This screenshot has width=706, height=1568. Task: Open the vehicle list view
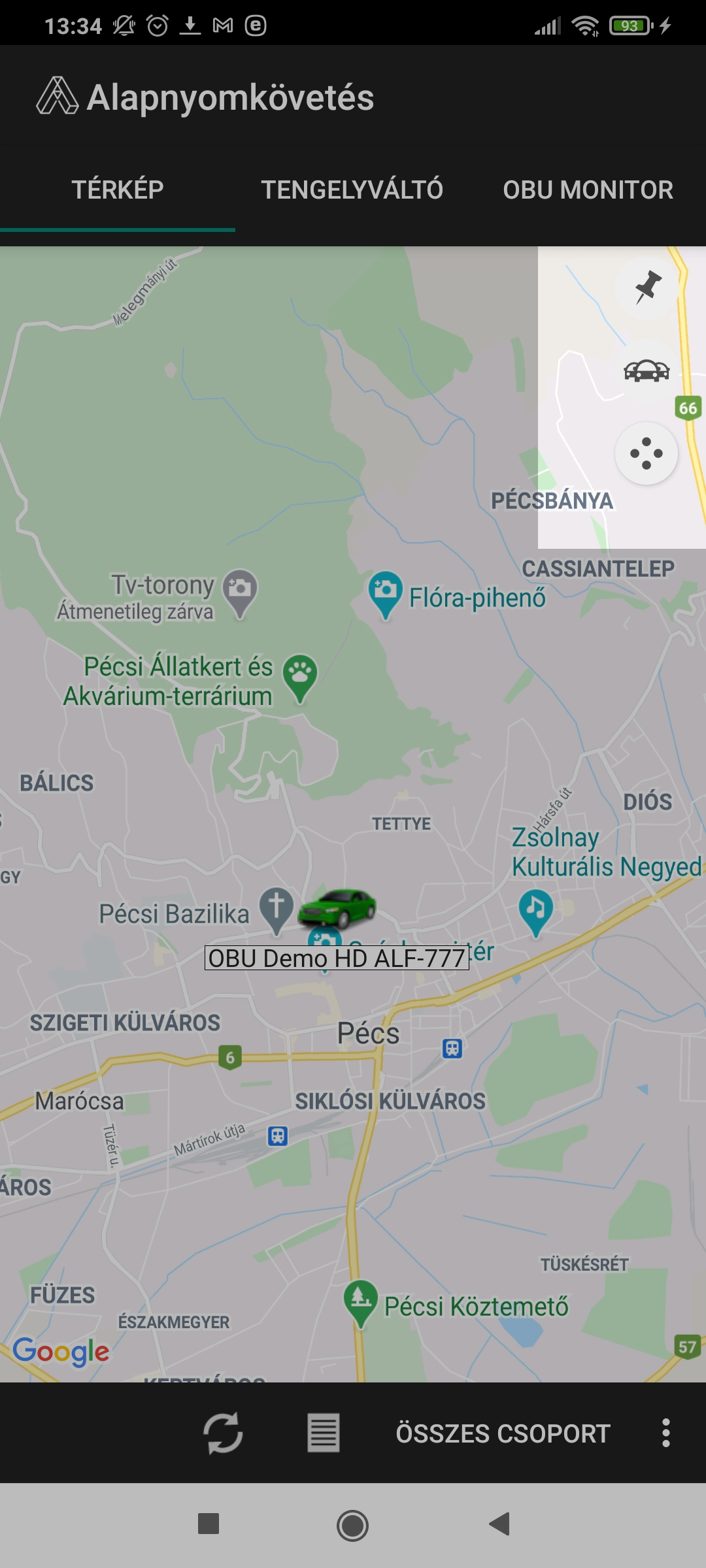click(324, 1433)
